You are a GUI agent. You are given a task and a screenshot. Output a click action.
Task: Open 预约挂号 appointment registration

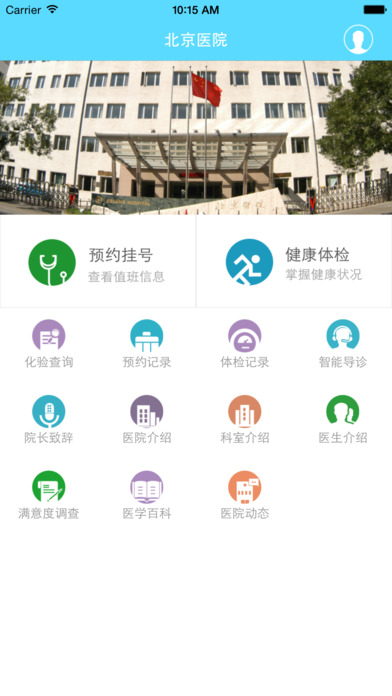pos(98,262)
